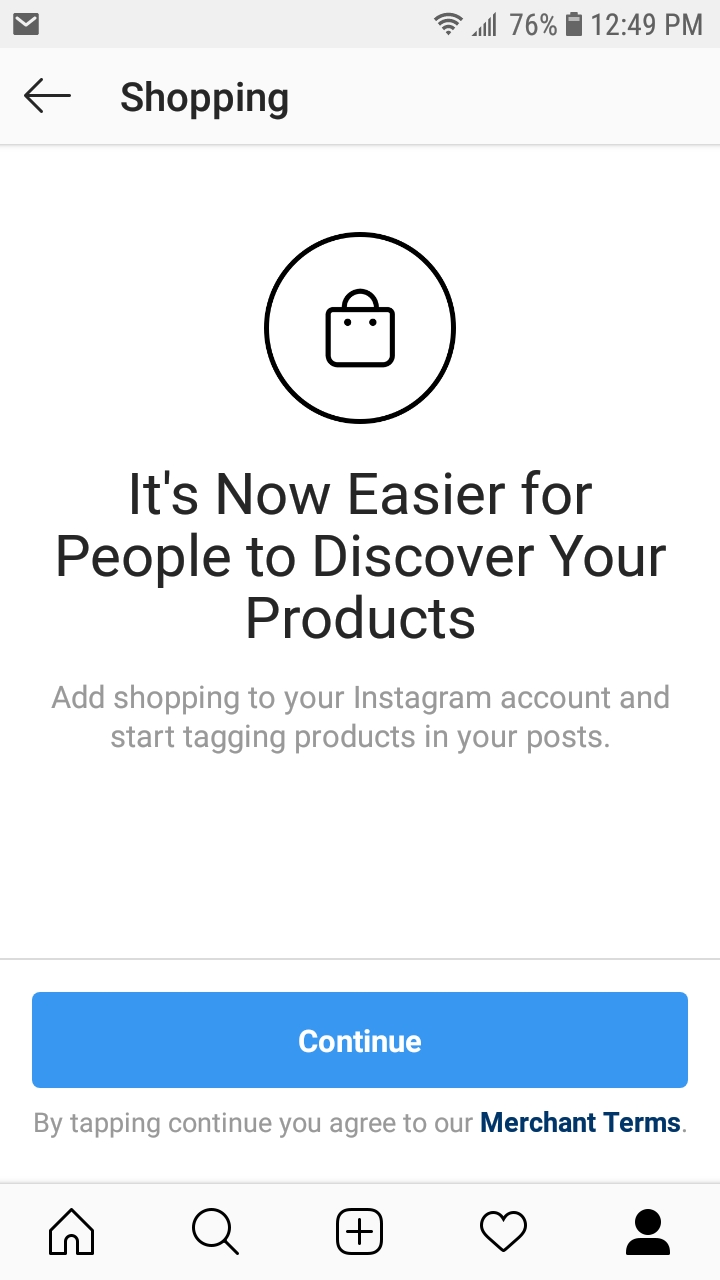The image size is (720, 1280).
Task: Open the Search and explore tab
Action: (x=216, y=1231)
